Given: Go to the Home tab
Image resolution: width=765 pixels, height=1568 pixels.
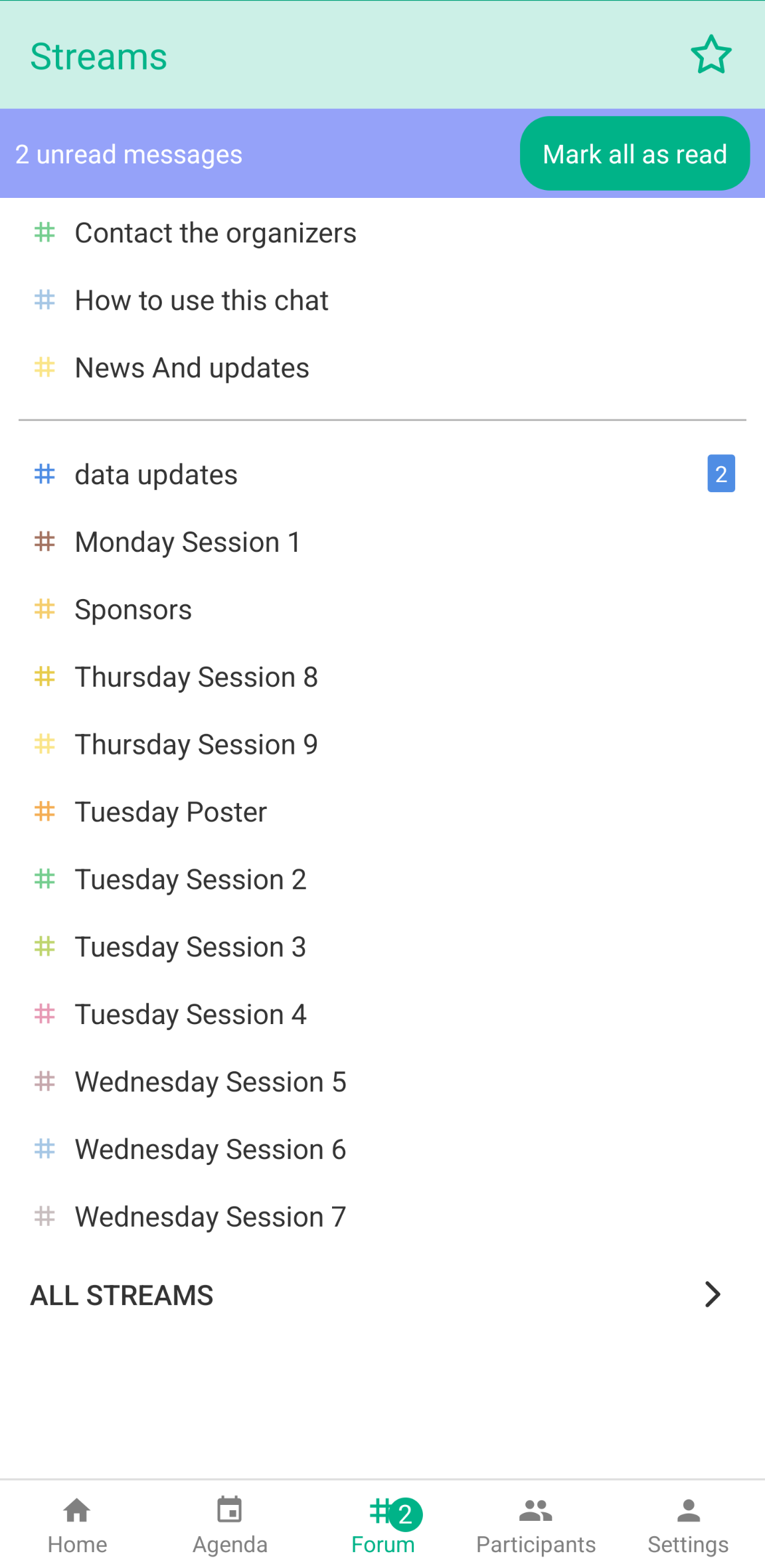Looking at the screenshot, I should [x=77, y=1525].
